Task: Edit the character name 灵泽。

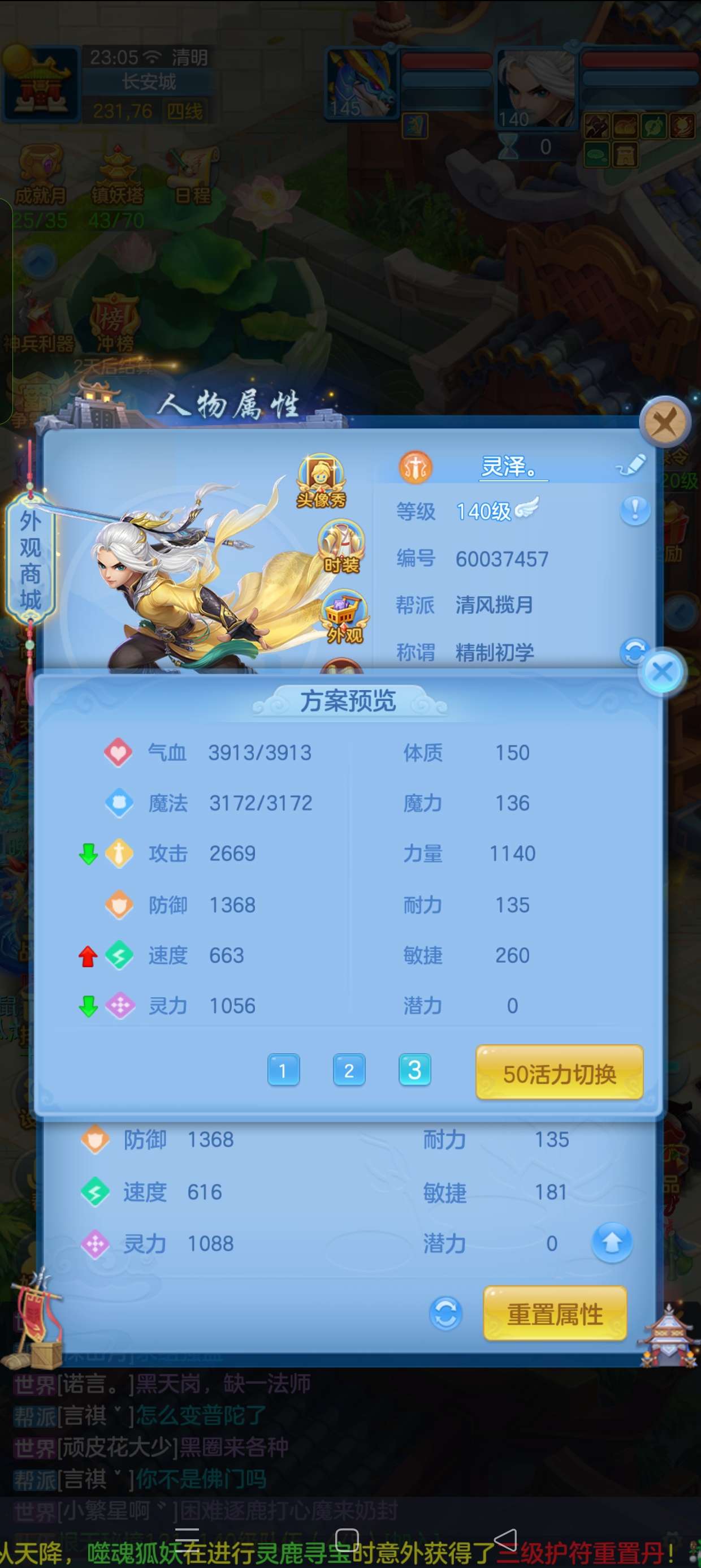Action: coord(630,465)
